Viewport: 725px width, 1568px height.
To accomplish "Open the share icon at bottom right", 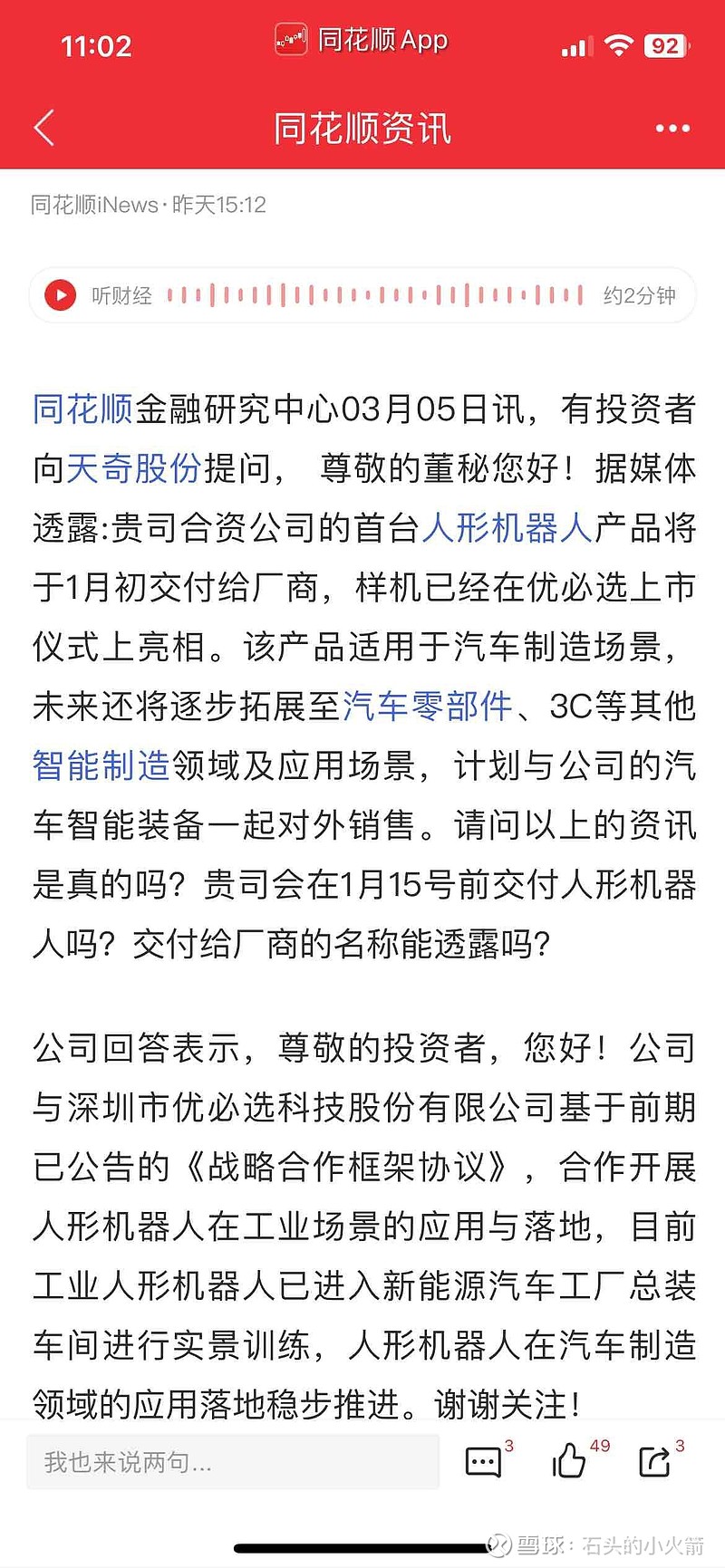I will coord(654,1461).
